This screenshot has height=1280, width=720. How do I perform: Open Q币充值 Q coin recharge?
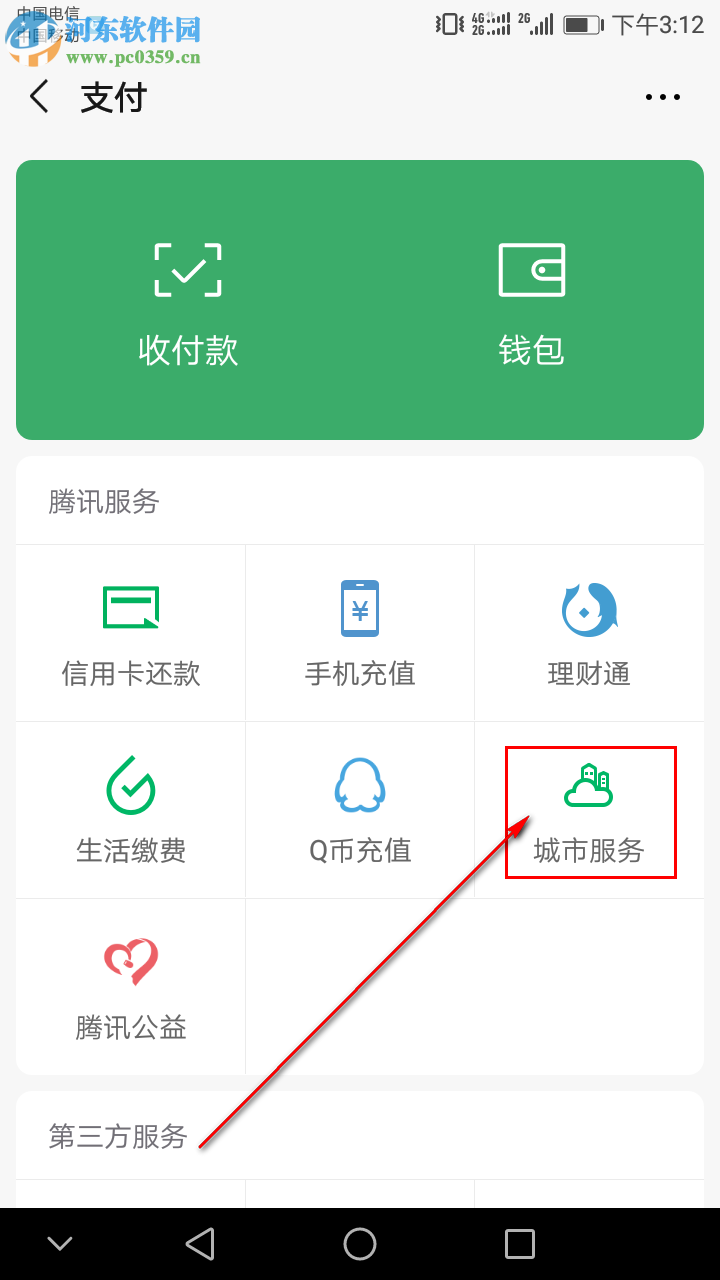(x=359, y=810)
